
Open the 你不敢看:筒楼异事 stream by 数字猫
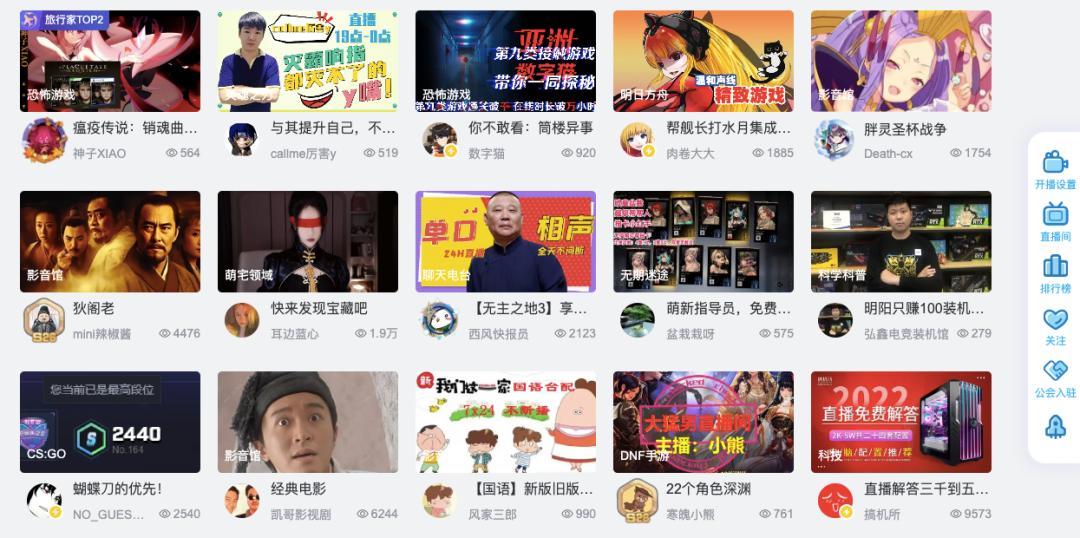pos(505,61)
